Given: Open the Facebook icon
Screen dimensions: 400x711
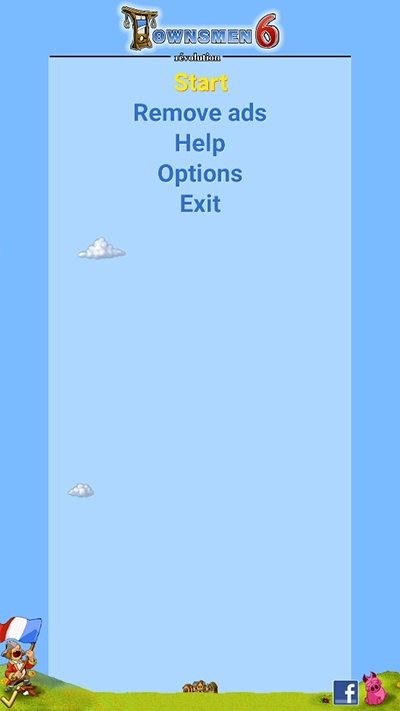Looking at the screenshot, I should coord(346,692).
